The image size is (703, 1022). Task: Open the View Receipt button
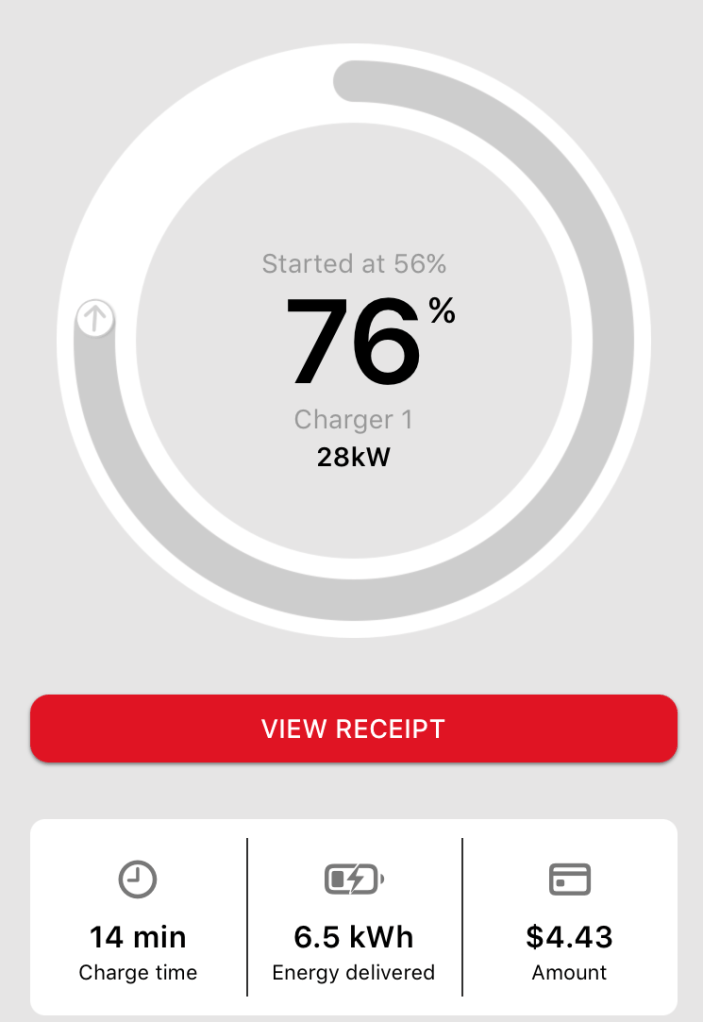[353, 728]
